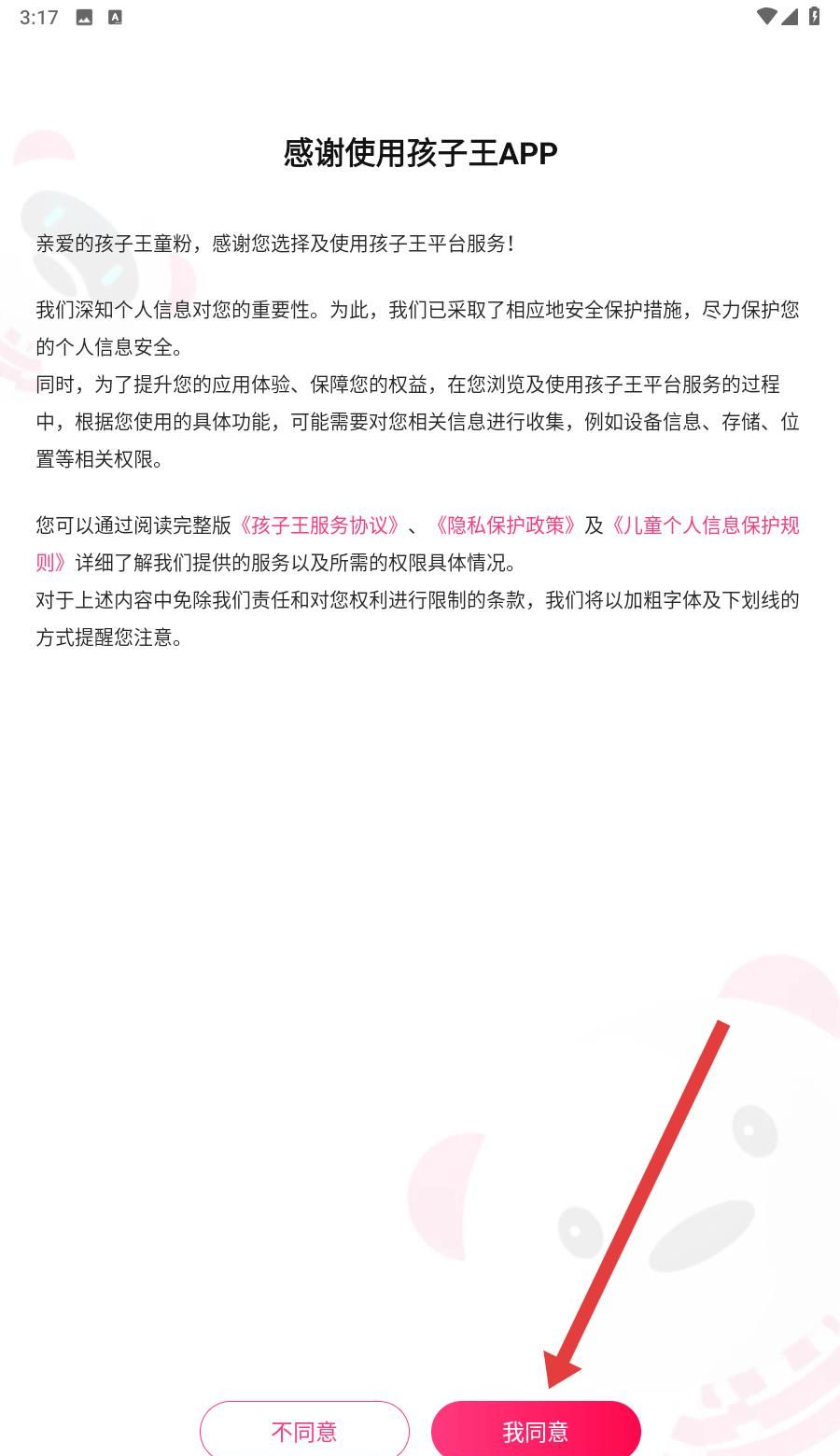Tap the 我同意 agree button
This screenshot has width=840, height=1456.
click(536, 1430)
